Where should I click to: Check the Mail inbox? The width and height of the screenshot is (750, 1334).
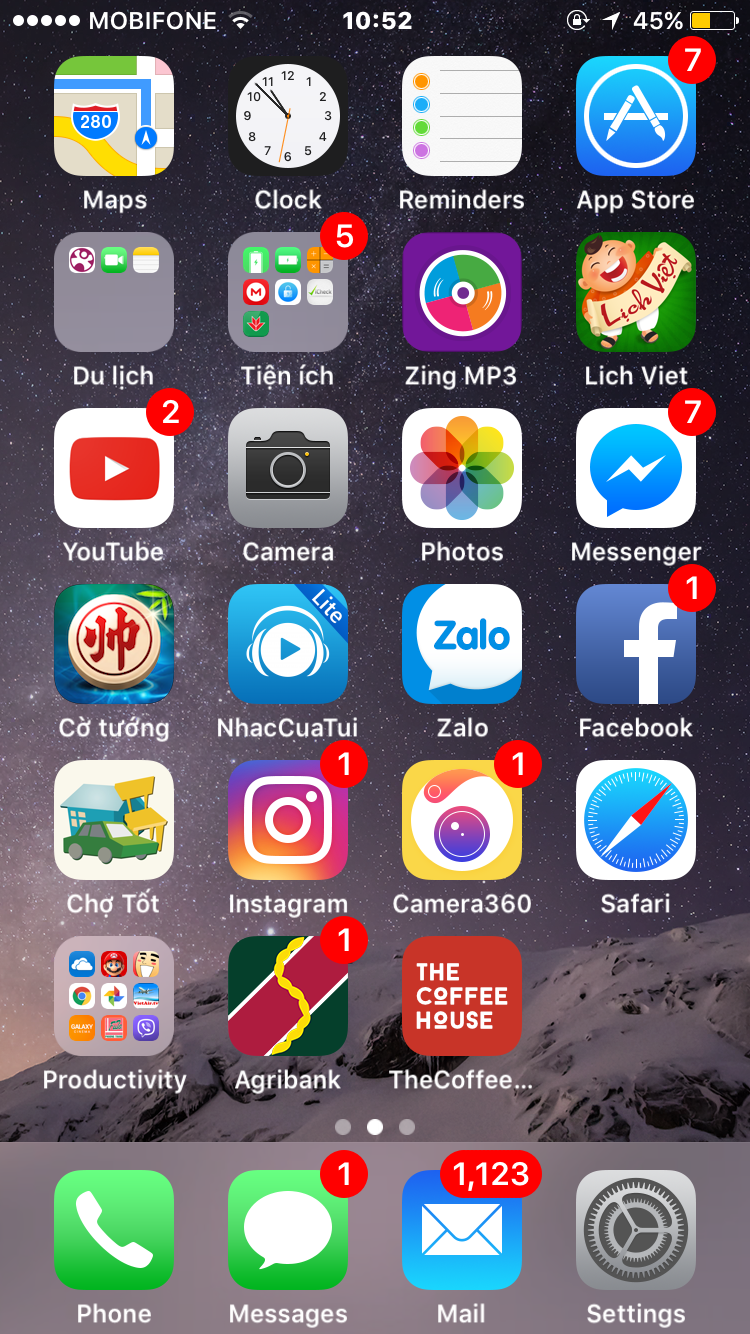click(462, 1230)
